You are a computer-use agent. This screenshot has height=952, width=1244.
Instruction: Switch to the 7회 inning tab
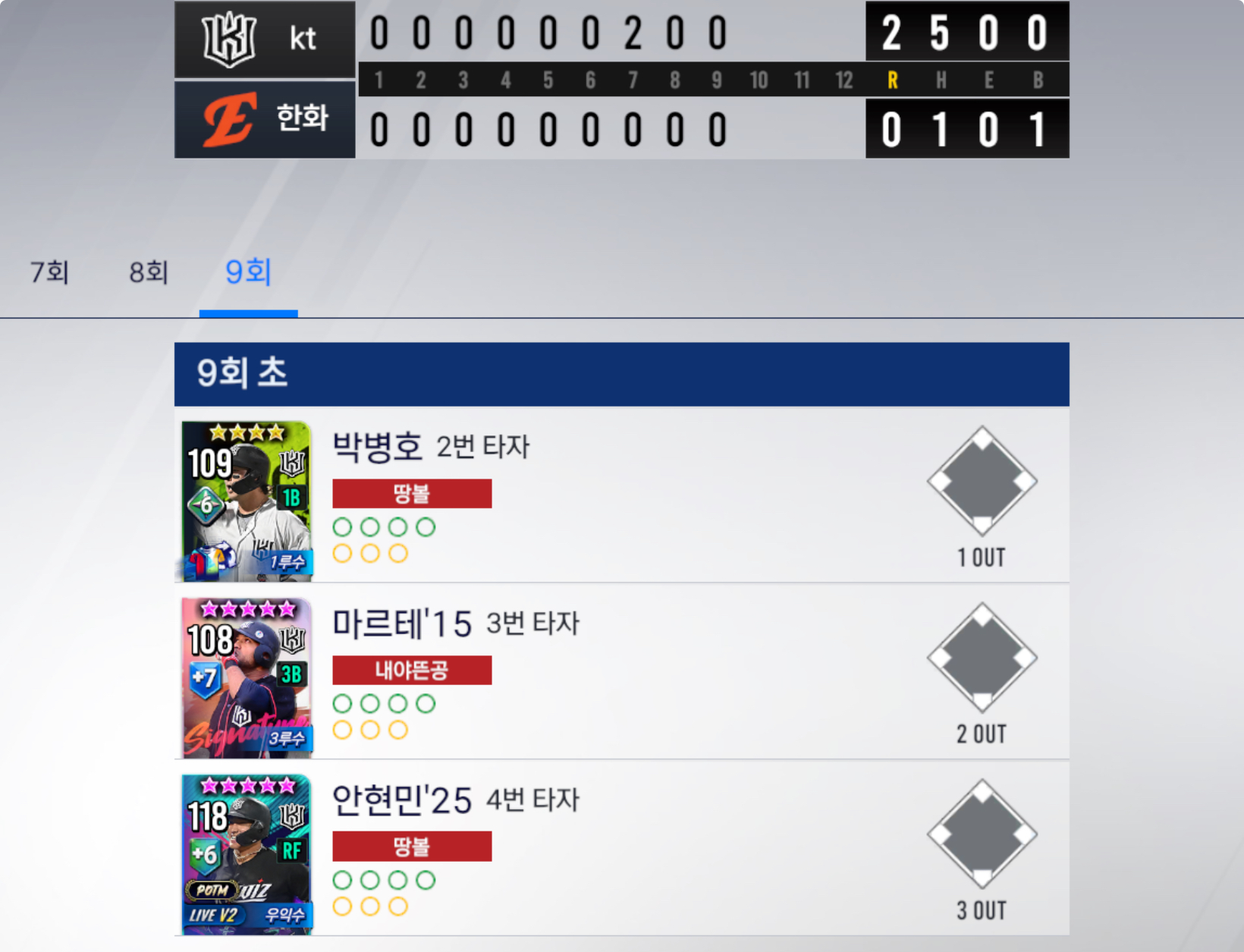point(50,272)
